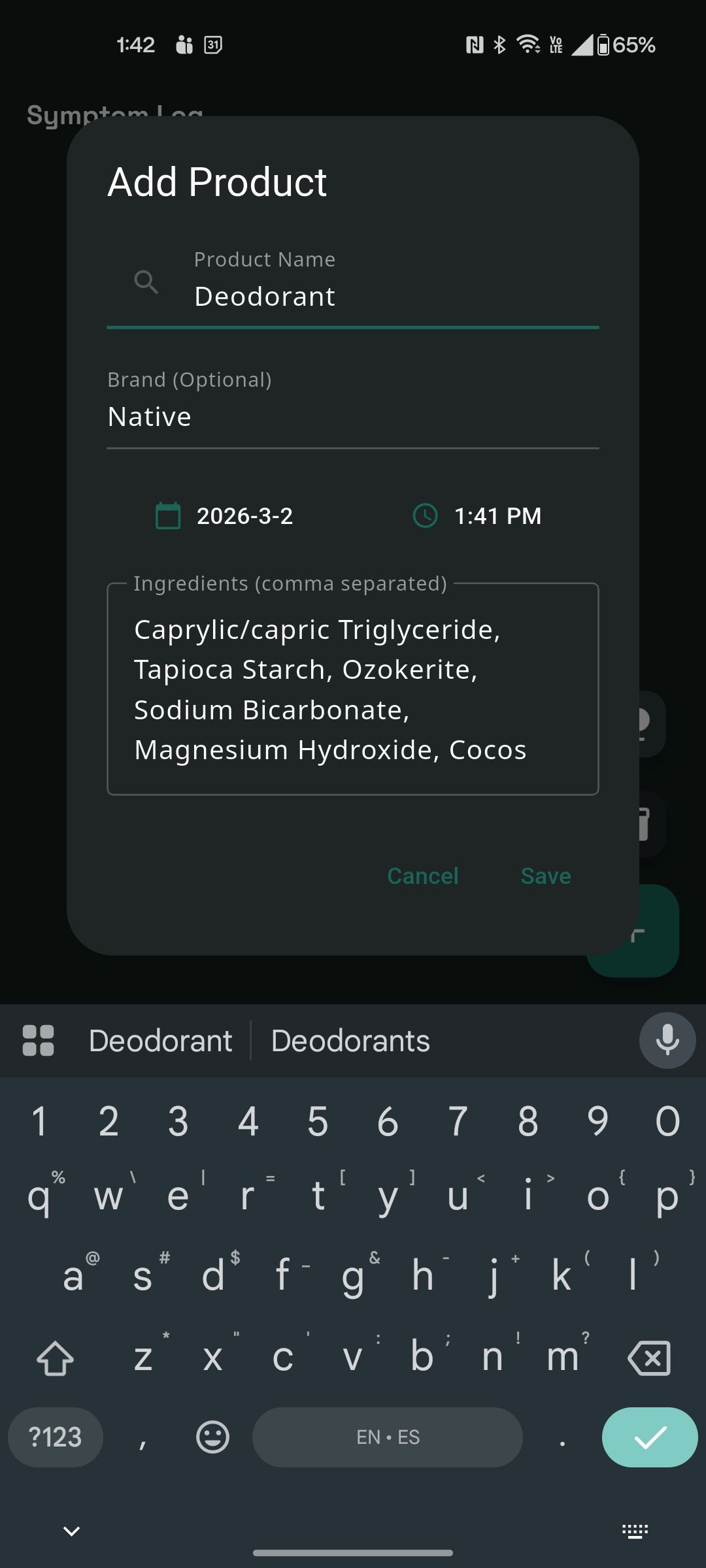Viewport: 706px width, 1568px height.
Task: Hit the keyboard backspace key
Action: tap(648, 1358)
